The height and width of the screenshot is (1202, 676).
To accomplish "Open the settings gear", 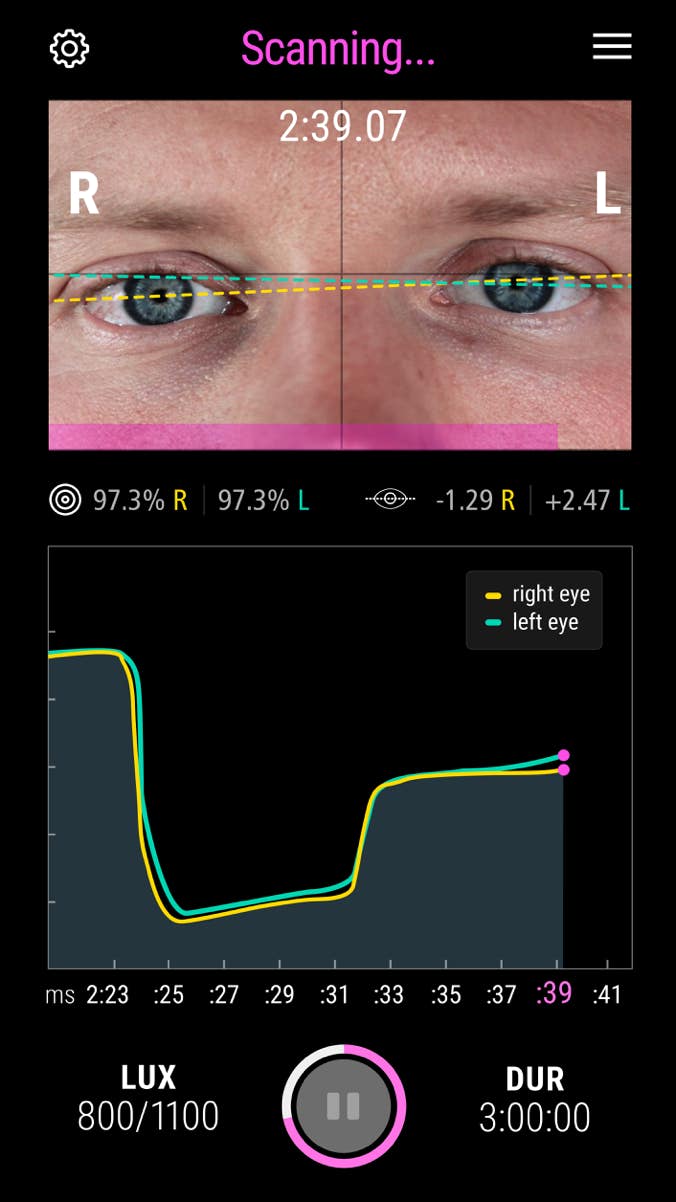I will pyautogui.click(x=70, y=48).
